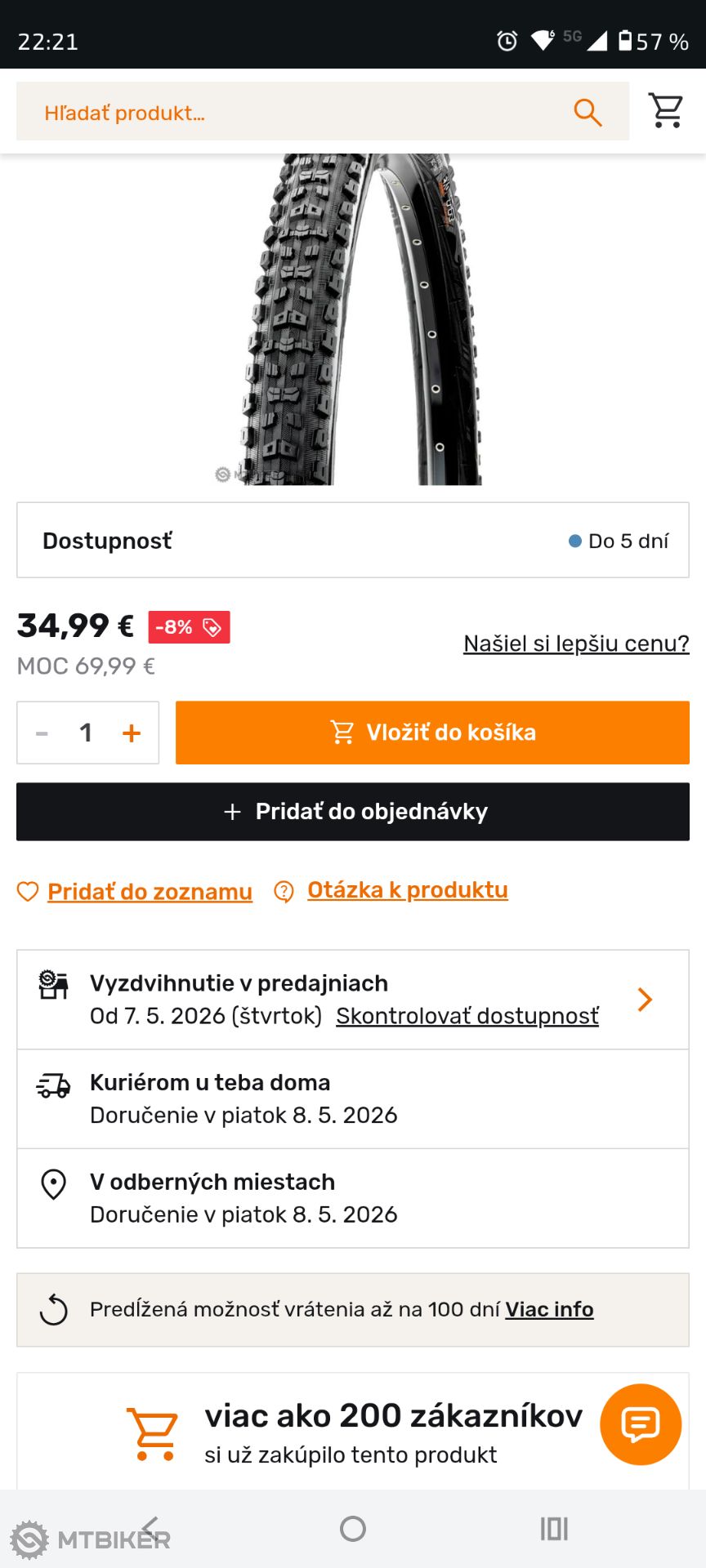Tap 'Pridať do objednávky' button
The height and width of the screenshot is (1568, 706).
point(353,812)
